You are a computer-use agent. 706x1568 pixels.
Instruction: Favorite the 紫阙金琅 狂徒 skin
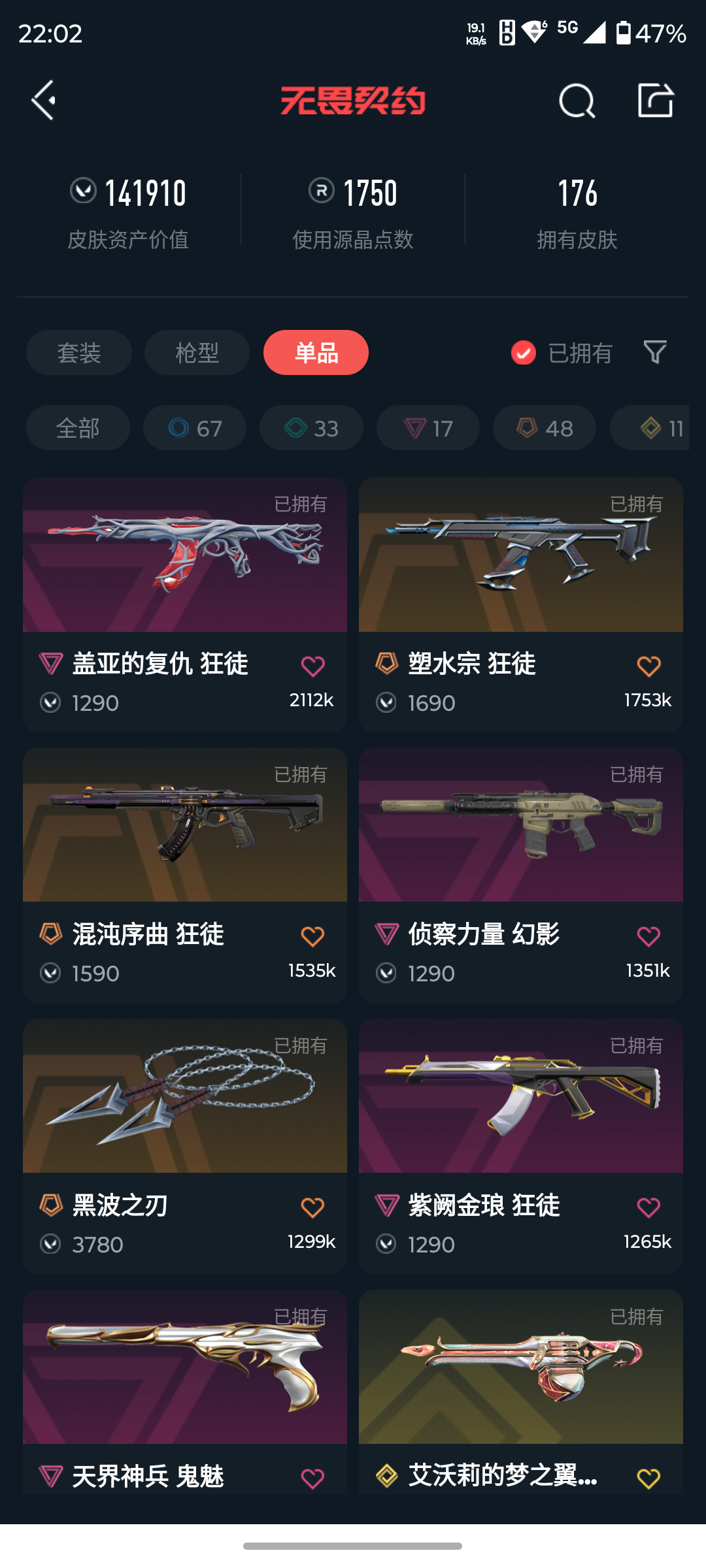coord(648,1208)
